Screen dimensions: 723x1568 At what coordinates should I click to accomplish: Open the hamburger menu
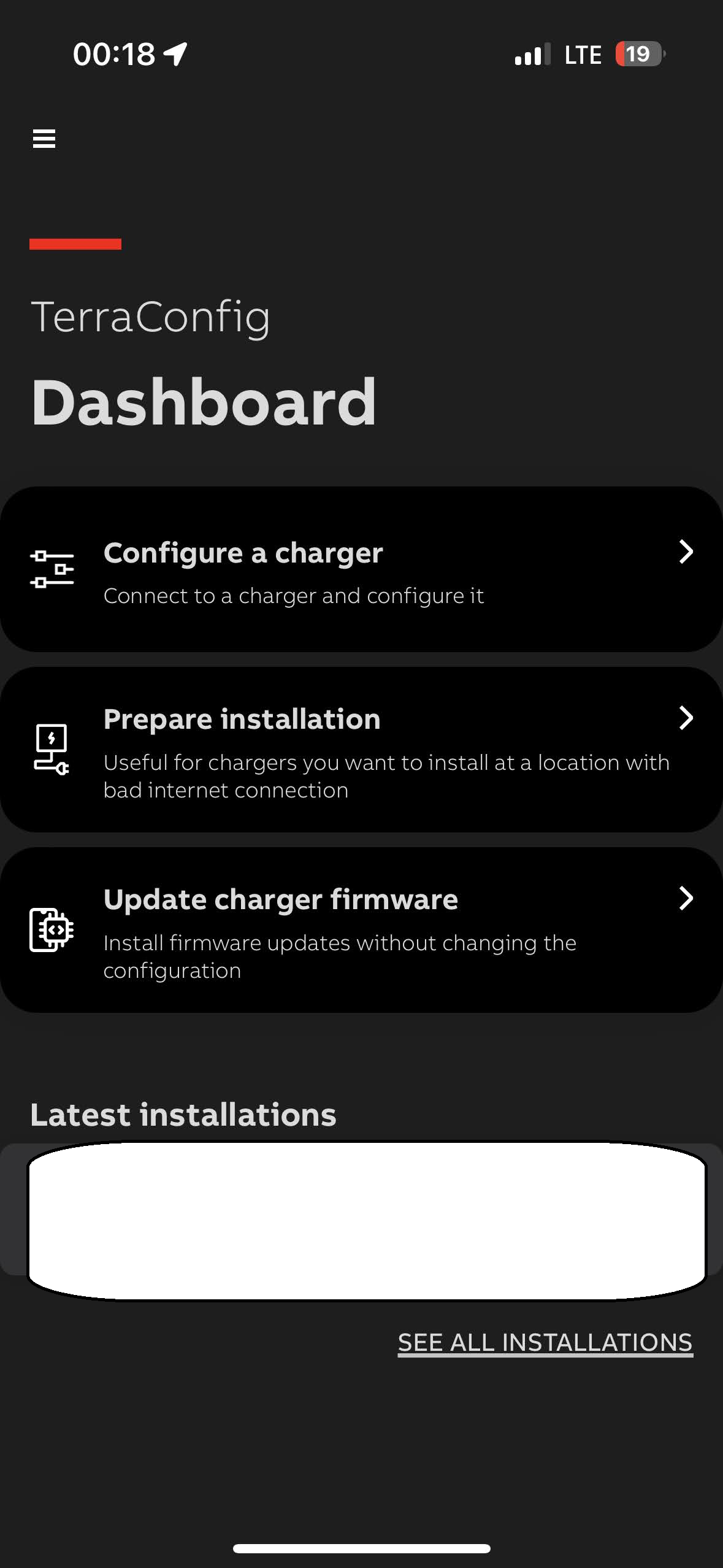coord(44,139)
